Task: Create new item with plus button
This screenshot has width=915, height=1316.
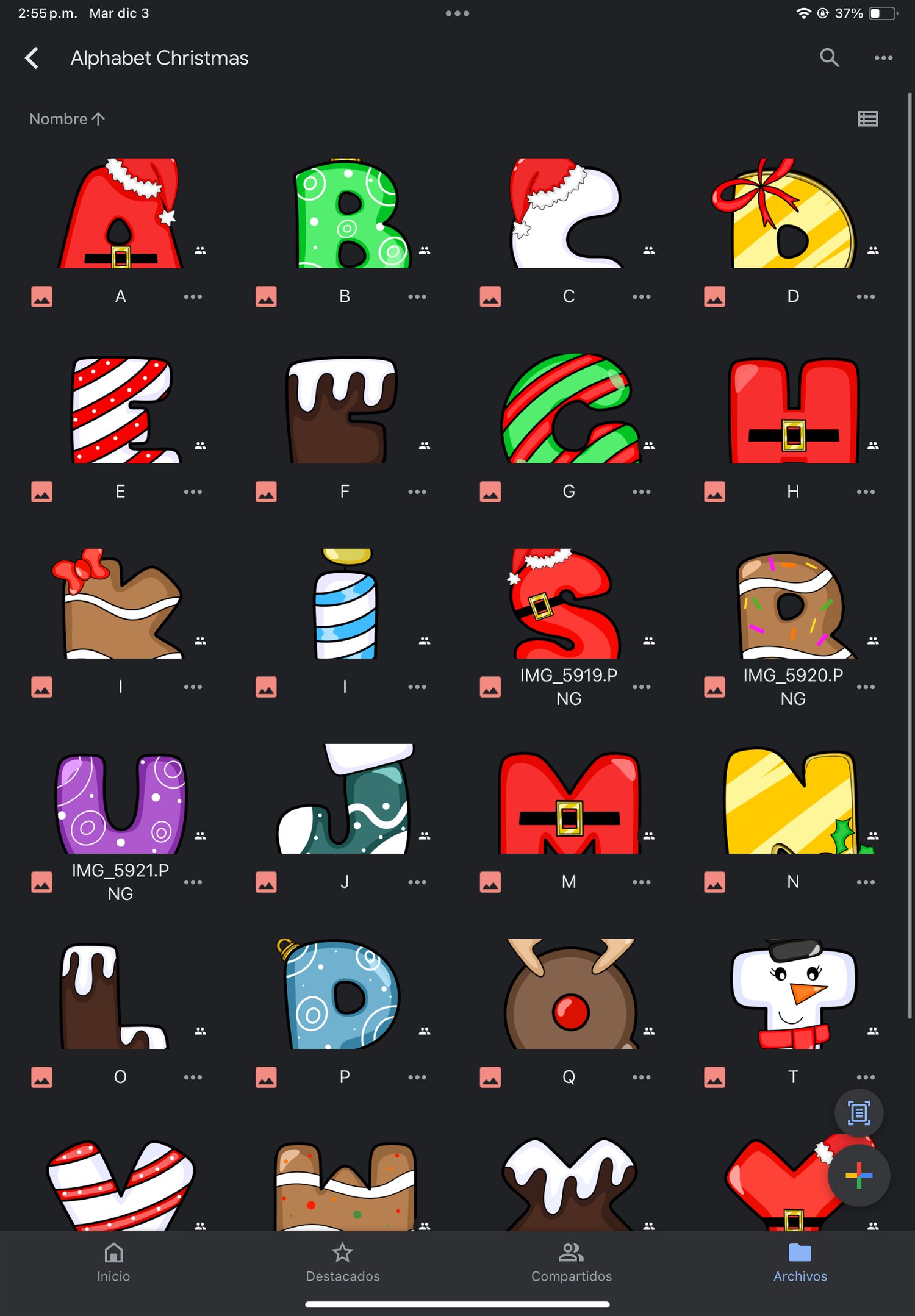Action: [x=858, y=1175]
